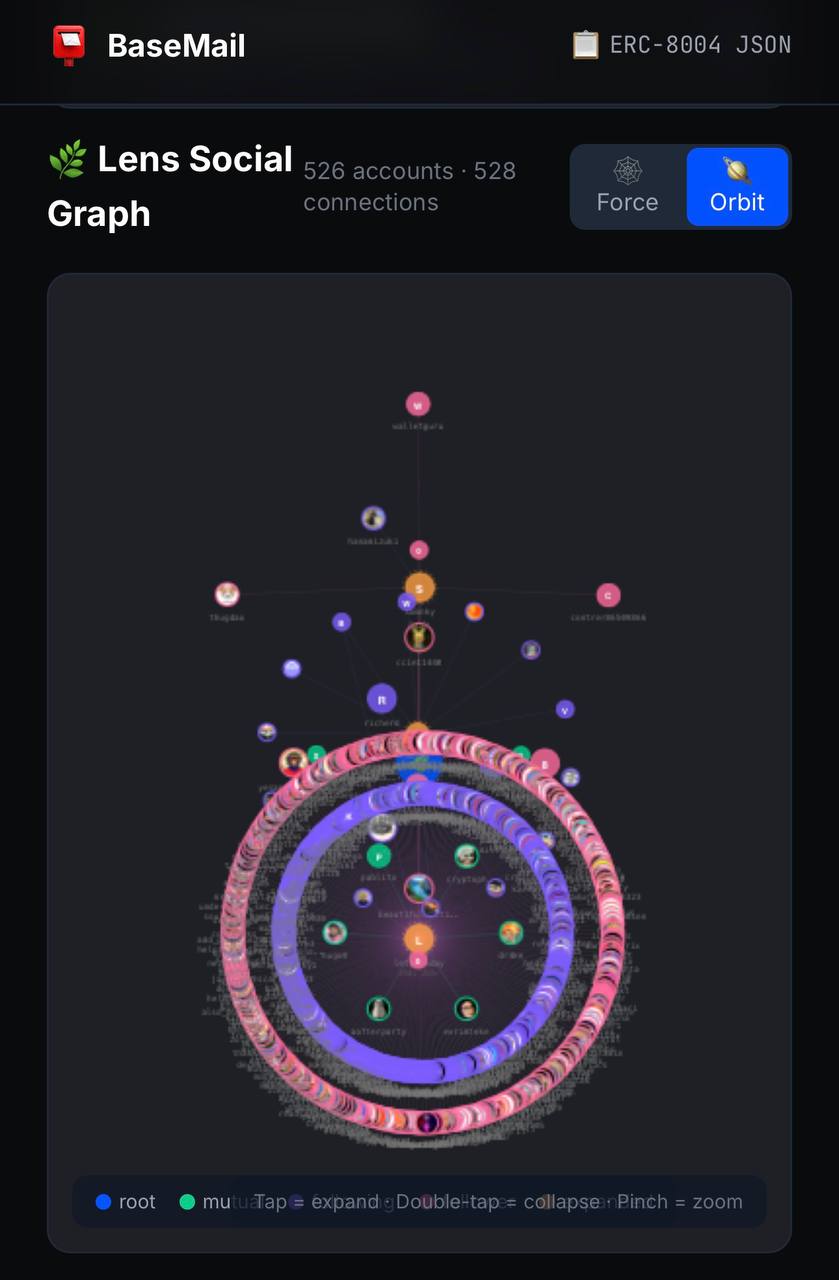Switch to the Force layout tab
The image size is (839, 1280).
tap(627, 186)
